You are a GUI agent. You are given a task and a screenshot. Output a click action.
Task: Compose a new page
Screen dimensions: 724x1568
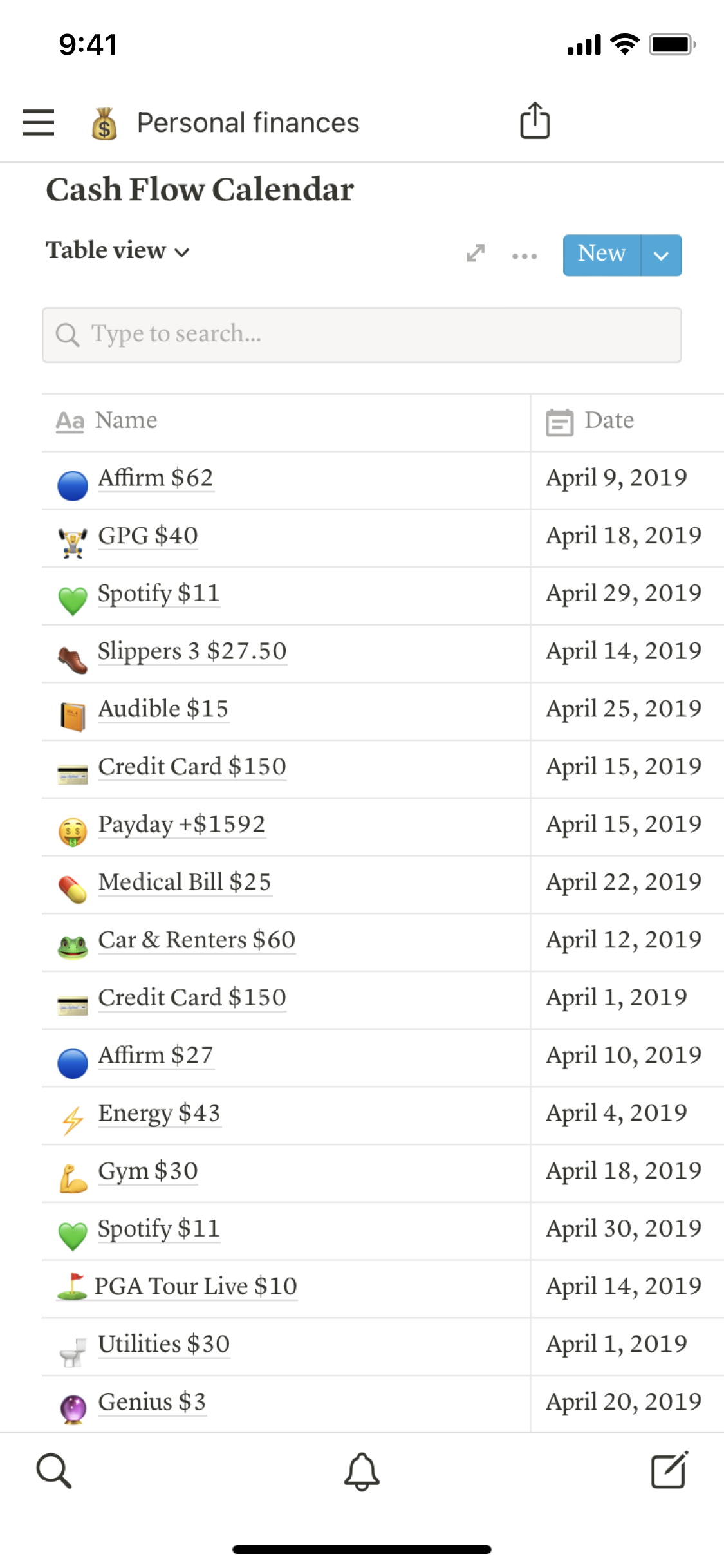point(669,1471)
